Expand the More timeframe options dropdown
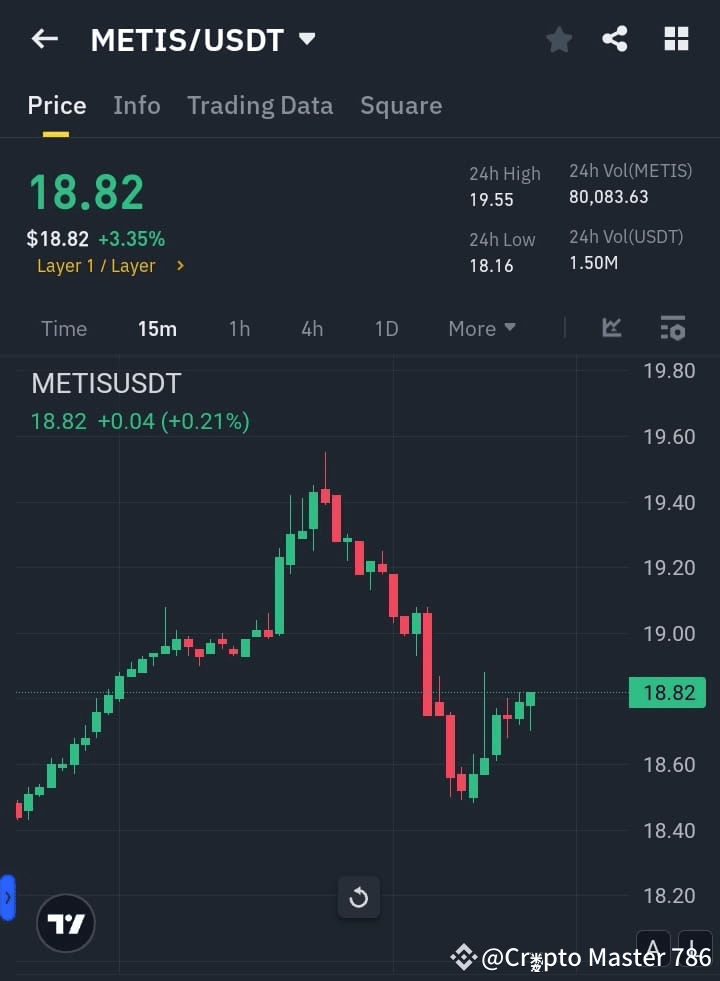 [x=481, y=328]
